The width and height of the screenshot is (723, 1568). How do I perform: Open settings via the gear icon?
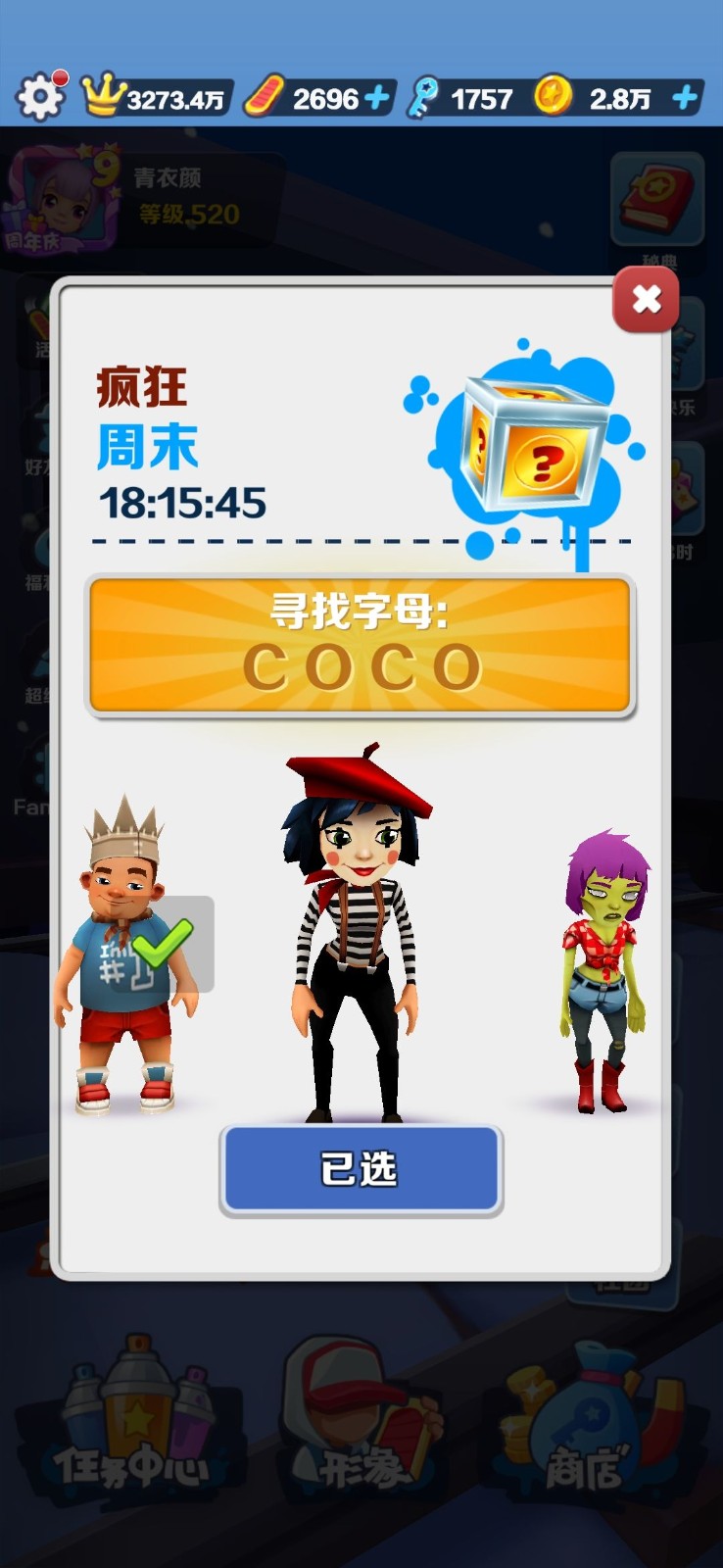(x=40, y=96)
